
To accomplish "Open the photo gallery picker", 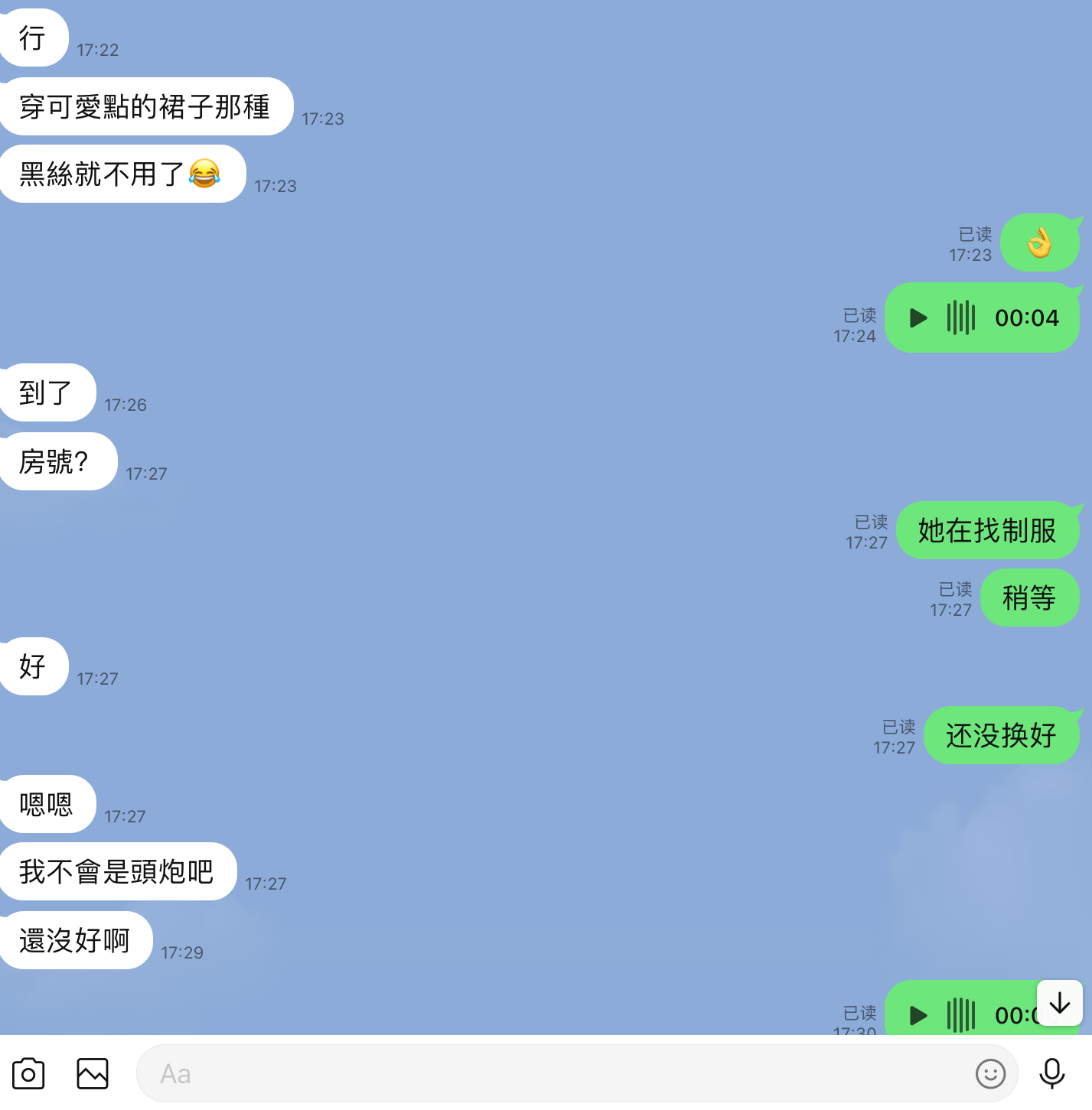I will click(93, 1073).
